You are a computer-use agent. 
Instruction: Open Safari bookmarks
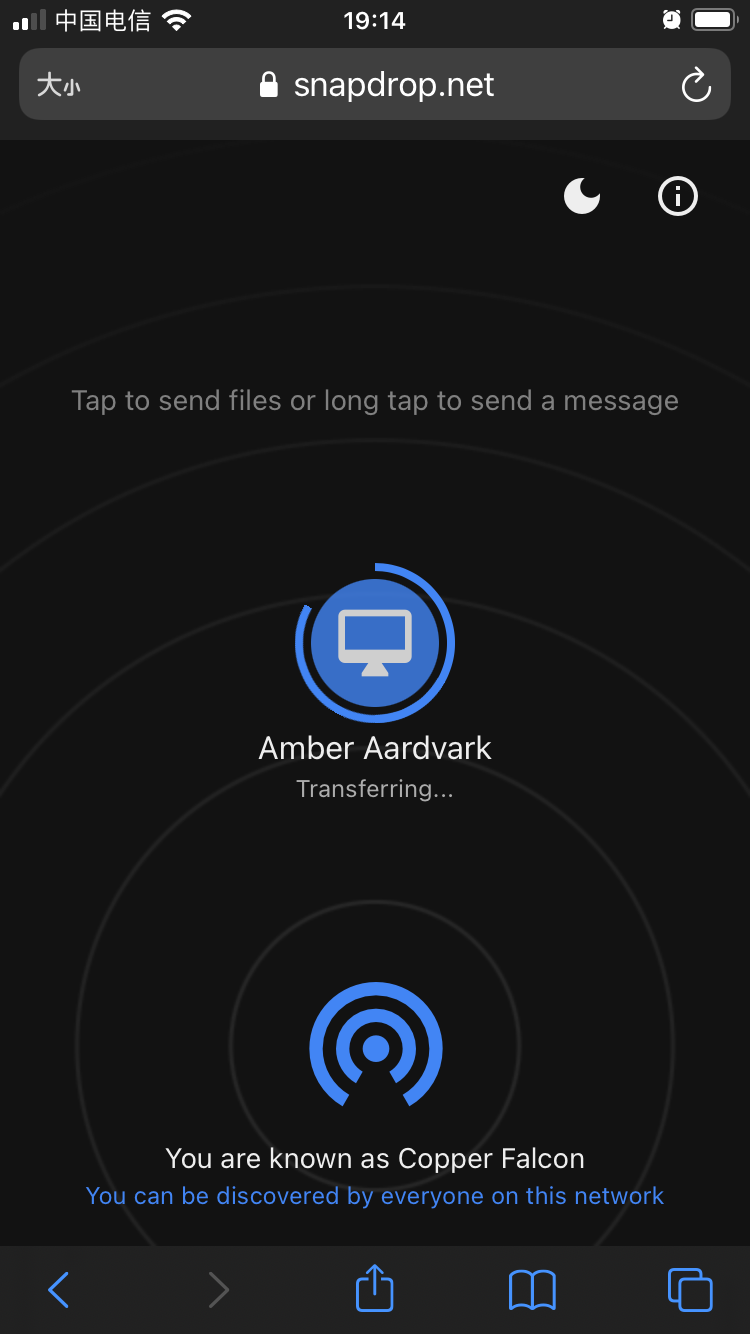pyautogui.click(x=532, y=1290)
